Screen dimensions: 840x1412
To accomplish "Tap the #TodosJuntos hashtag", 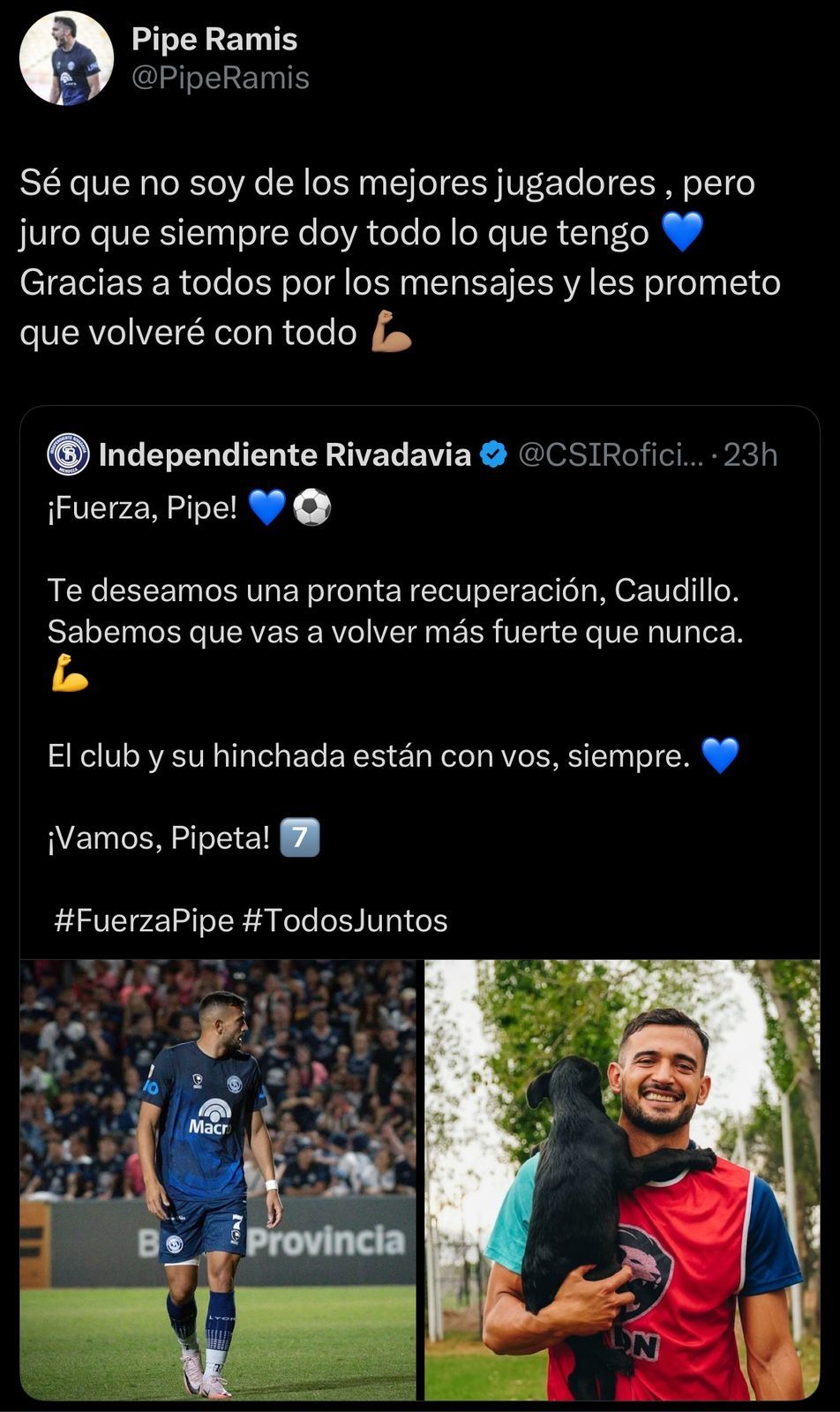I will pyautogui.click(x=345, y=920).
